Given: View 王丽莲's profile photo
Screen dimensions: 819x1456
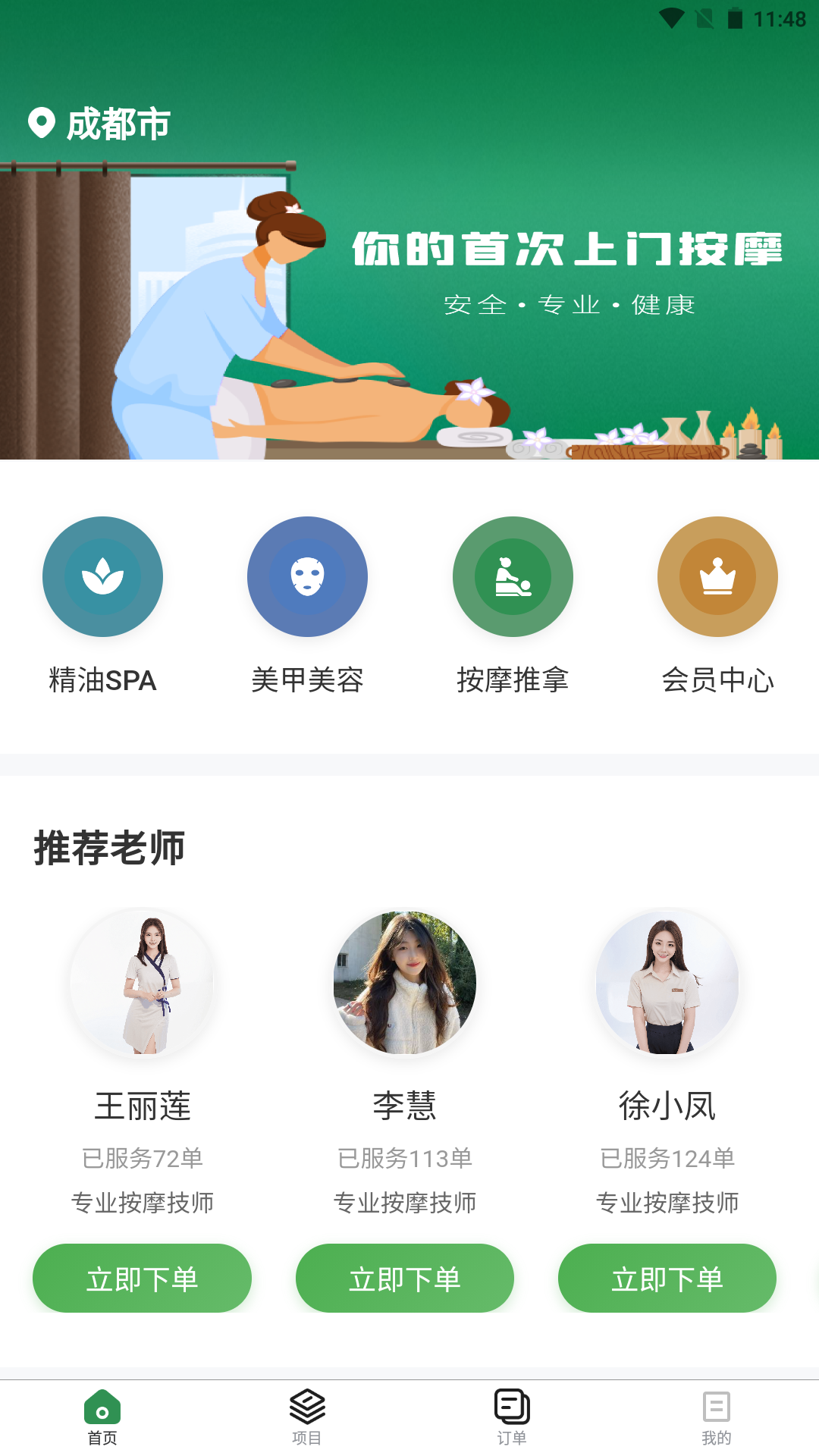Looking at the screenshot, I should click(143, 983).
